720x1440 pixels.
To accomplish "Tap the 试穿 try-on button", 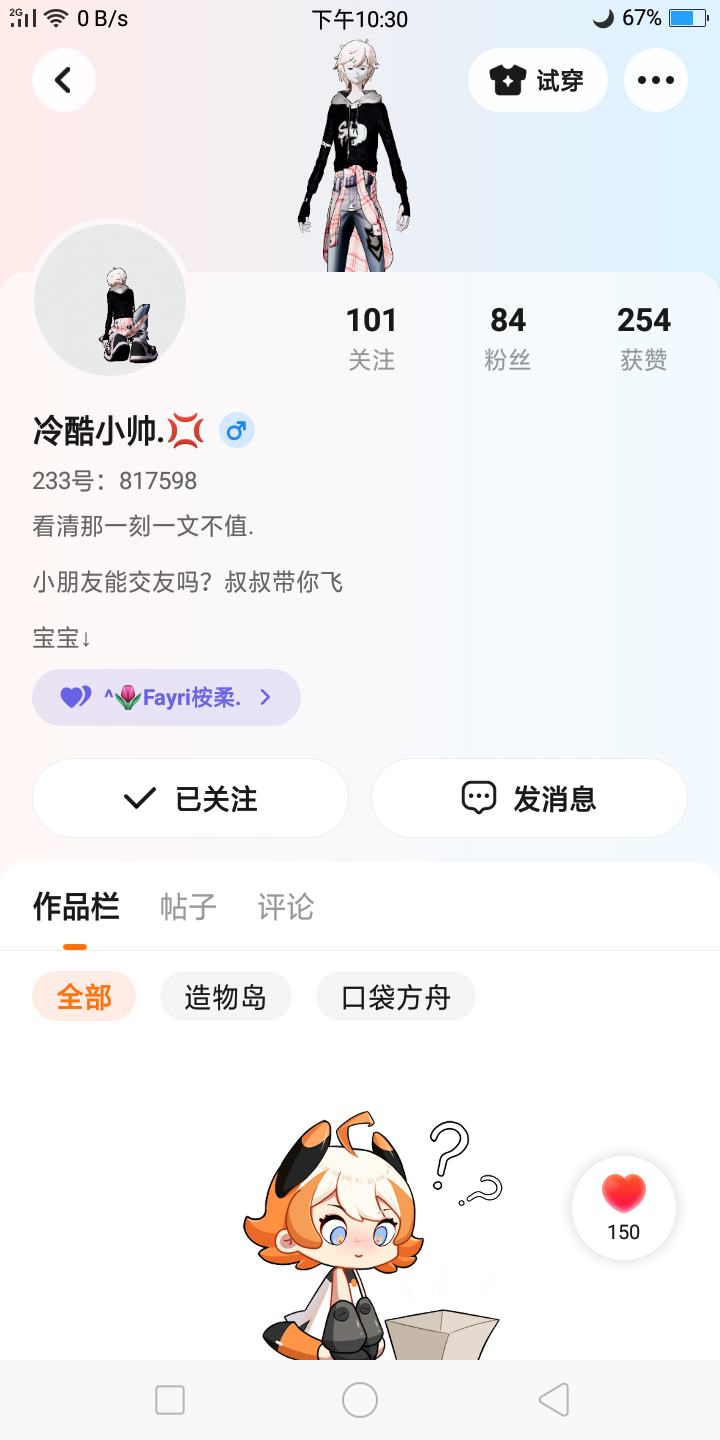I will (538, 80).
